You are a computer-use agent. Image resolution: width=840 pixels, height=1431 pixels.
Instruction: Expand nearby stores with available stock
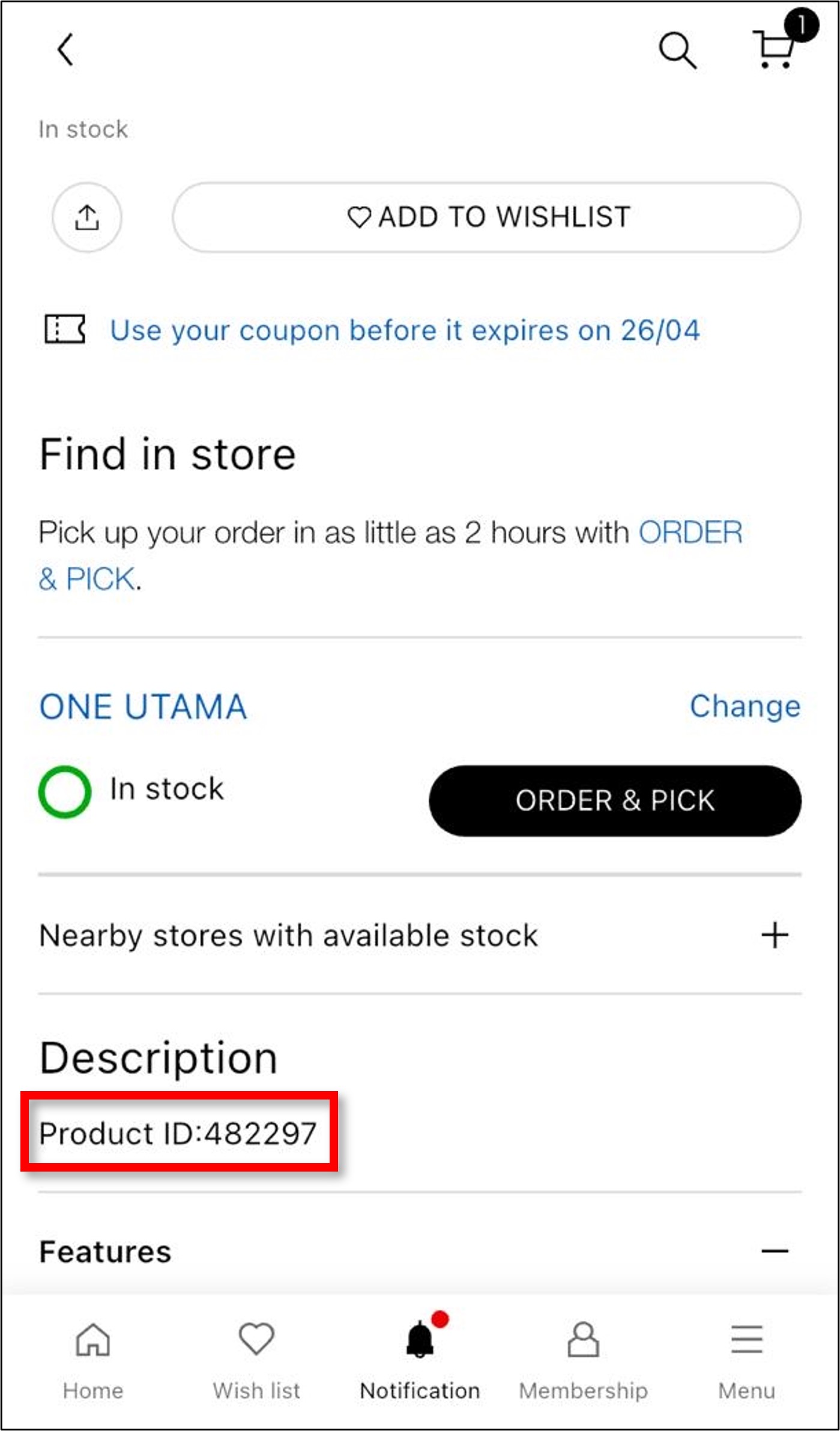point(774,936)
